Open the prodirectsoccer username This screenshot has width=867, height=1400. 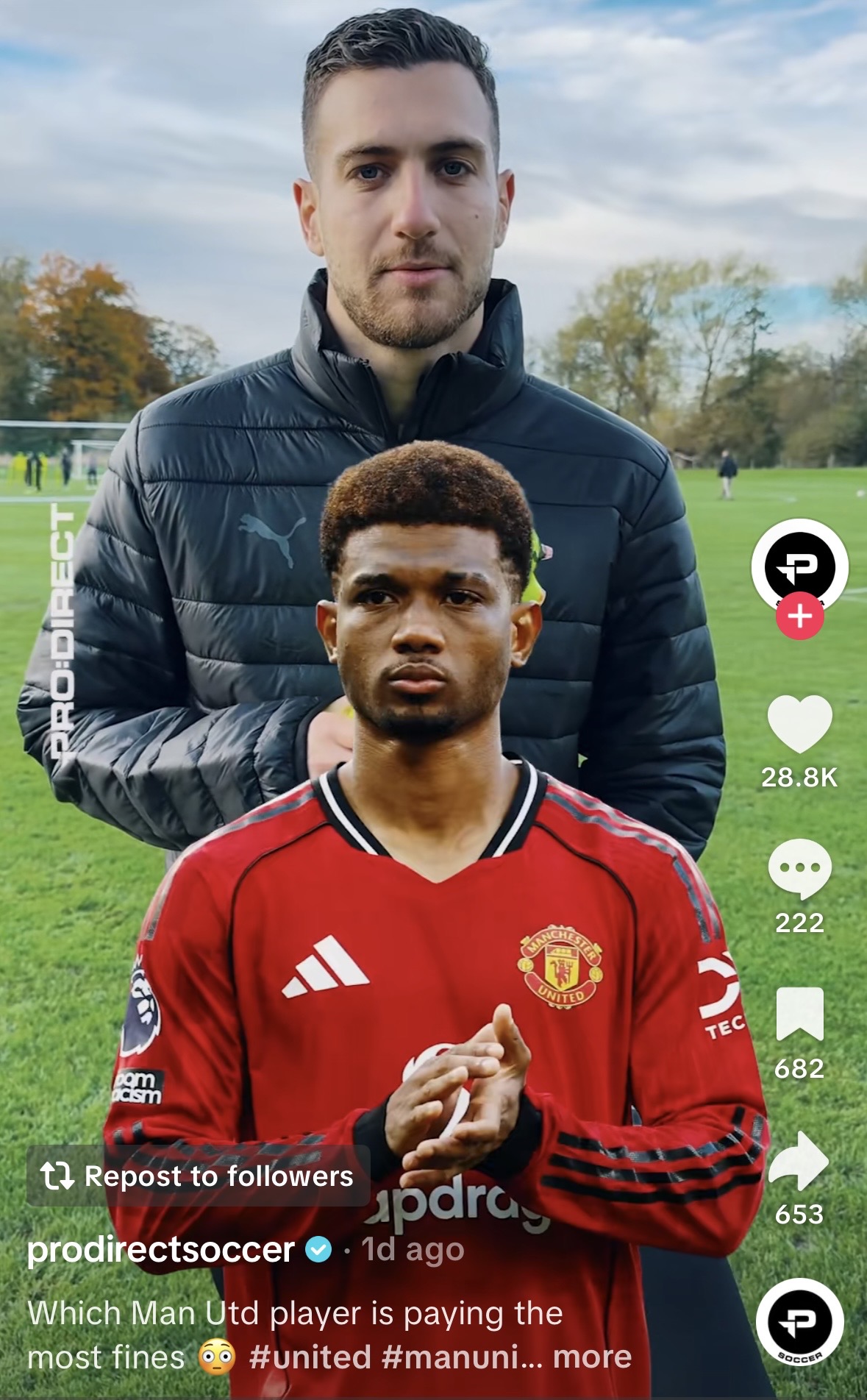click(161, 1250)
